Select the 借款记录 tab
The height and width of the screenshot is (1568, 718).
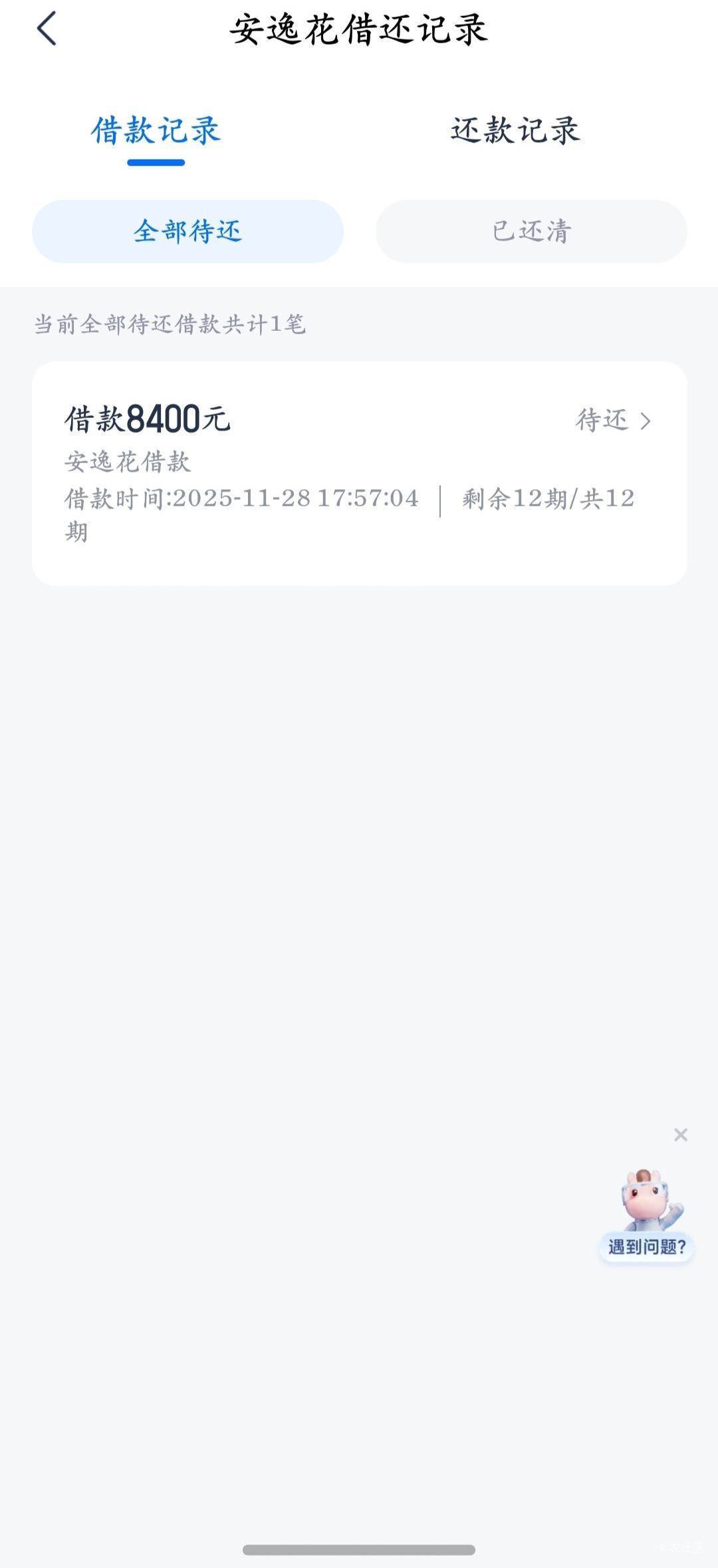[156, 131]
